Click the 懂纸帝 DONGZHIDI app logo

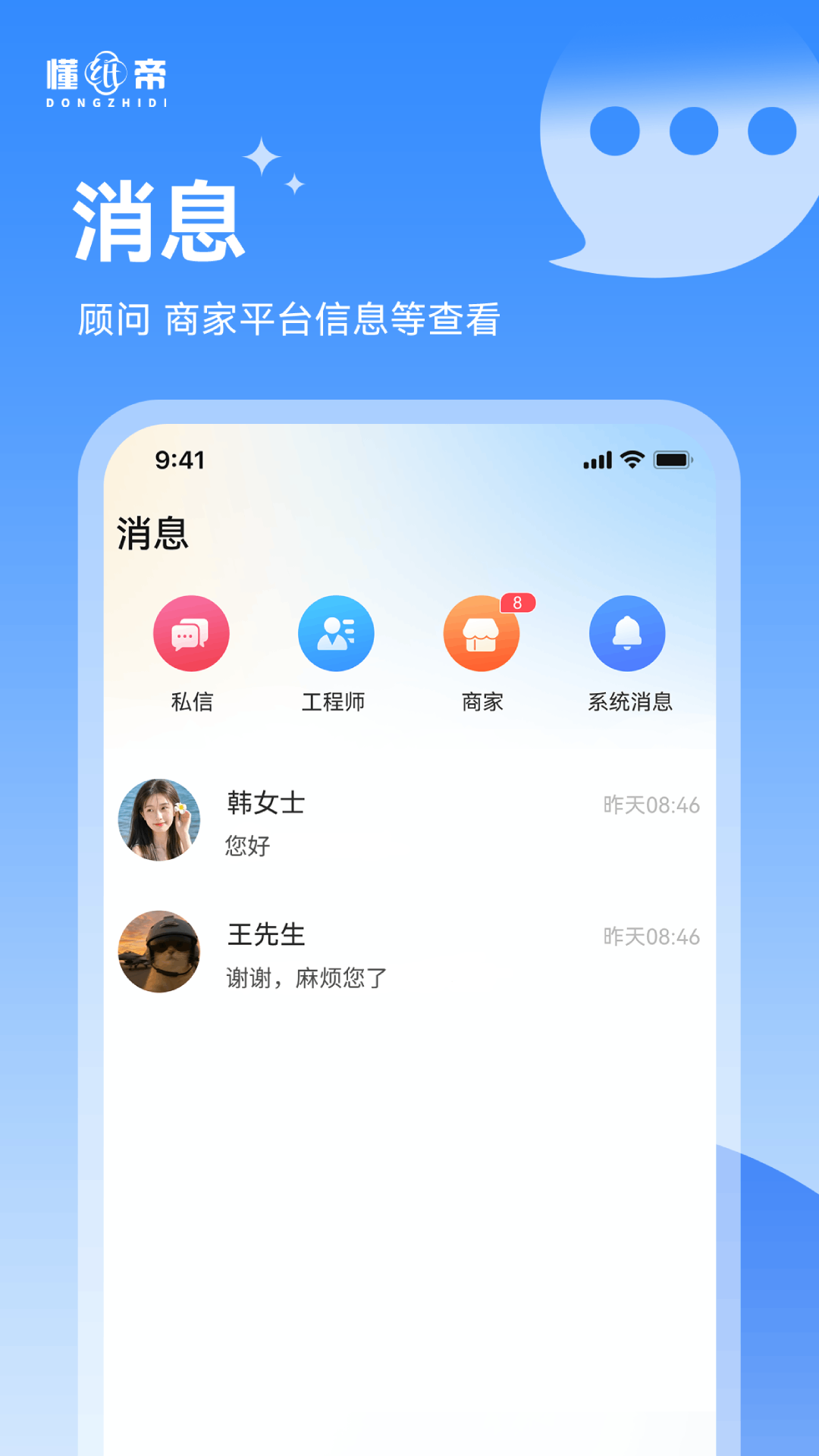(106, 76)
